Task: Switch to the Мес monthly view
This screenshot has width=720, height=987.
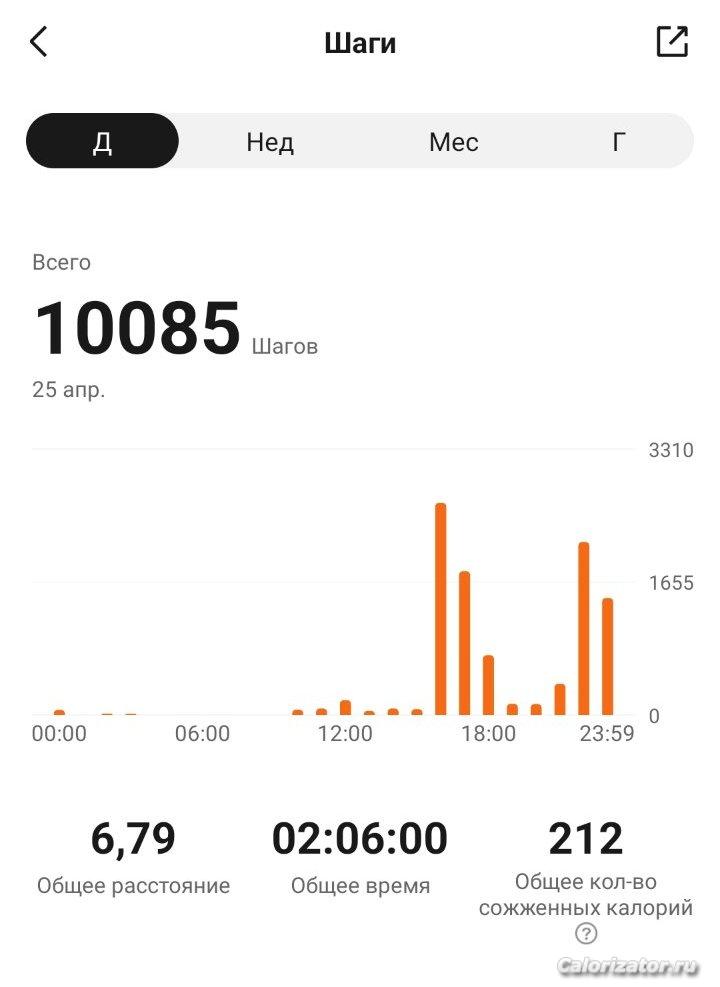Action: point(453,142)
